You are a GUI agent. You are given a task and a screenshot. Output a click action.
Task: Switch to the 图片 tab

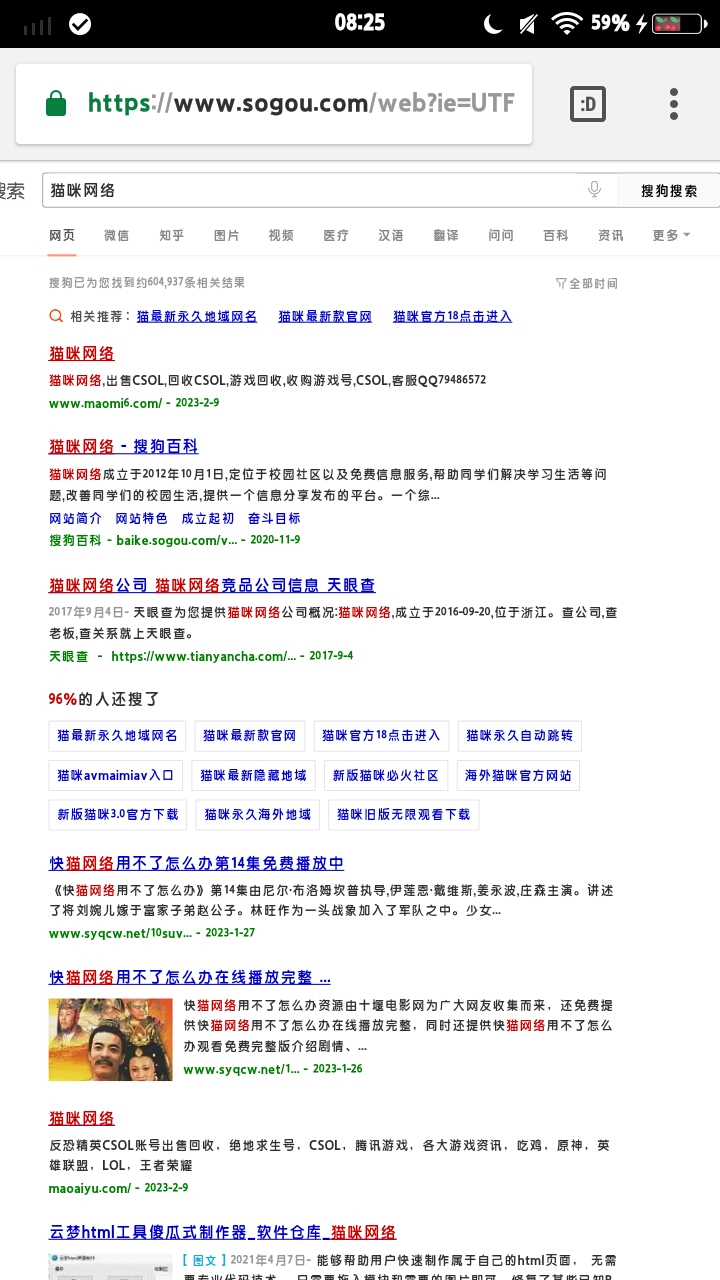226,236
